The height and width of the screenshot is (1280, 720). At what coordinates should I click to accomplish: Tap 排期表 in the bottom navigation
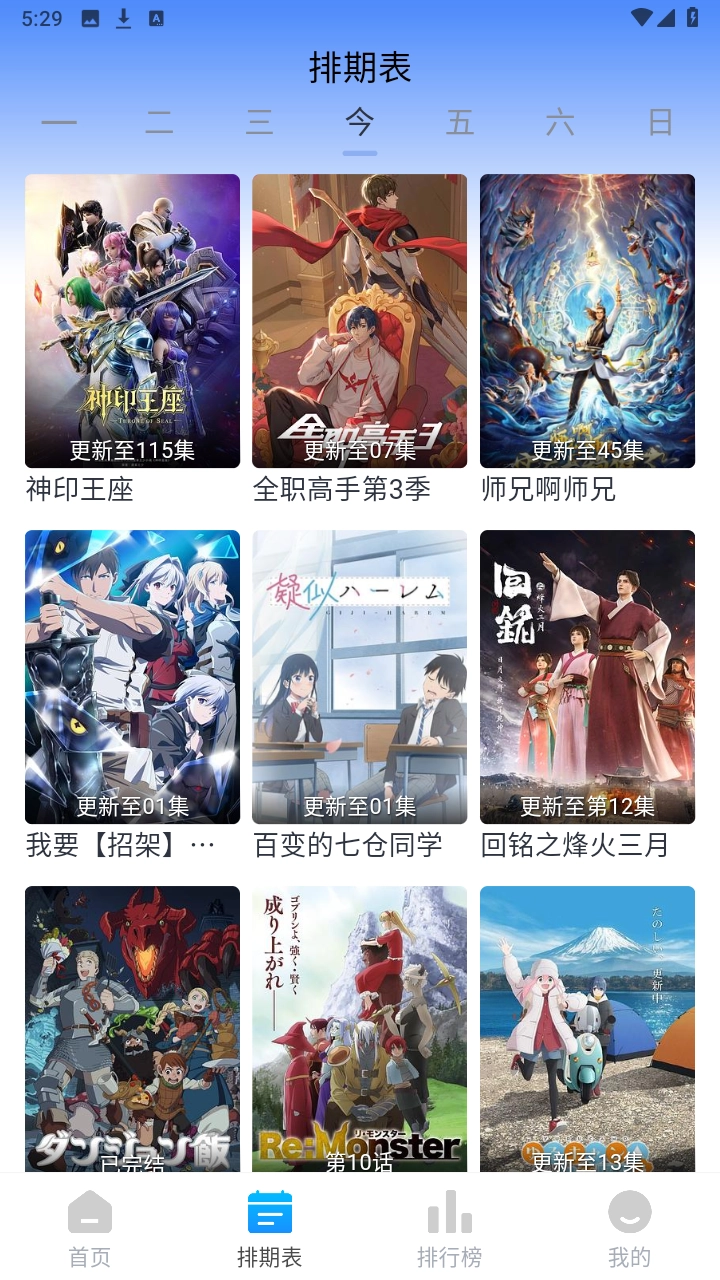click(270, 1228)
